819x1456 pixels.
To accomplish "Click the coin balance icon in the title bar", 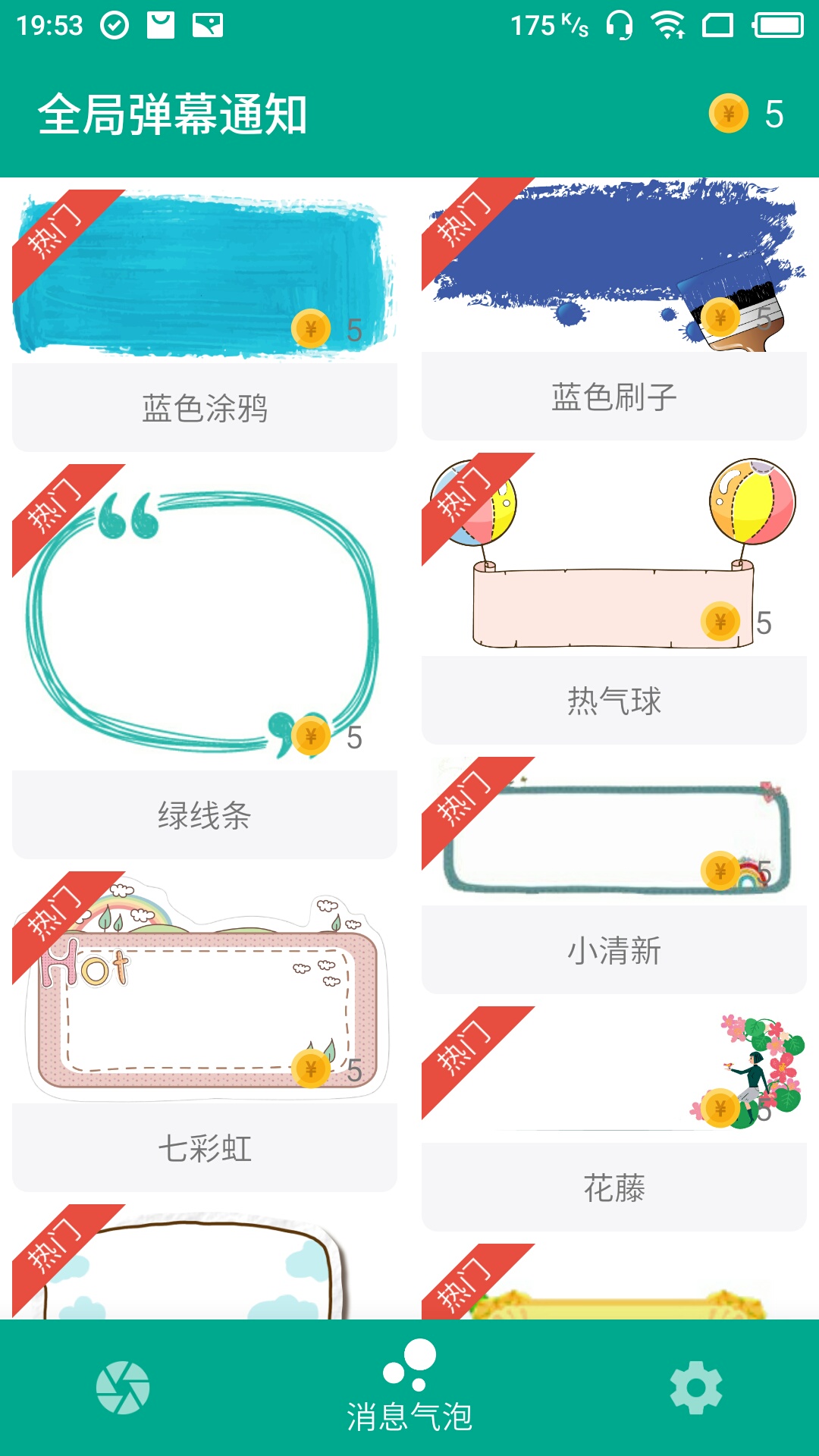I will (x=726, y=114).
